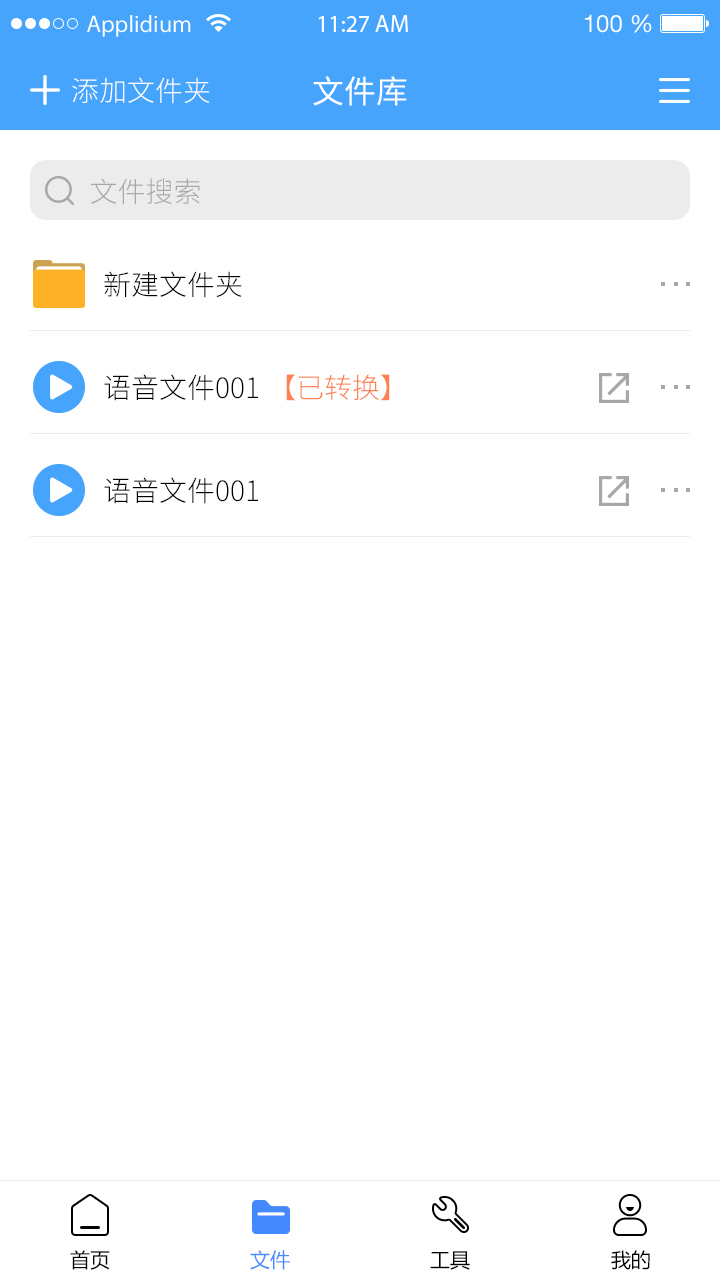Open more options for 新建文件夹

tap(675, 285)
